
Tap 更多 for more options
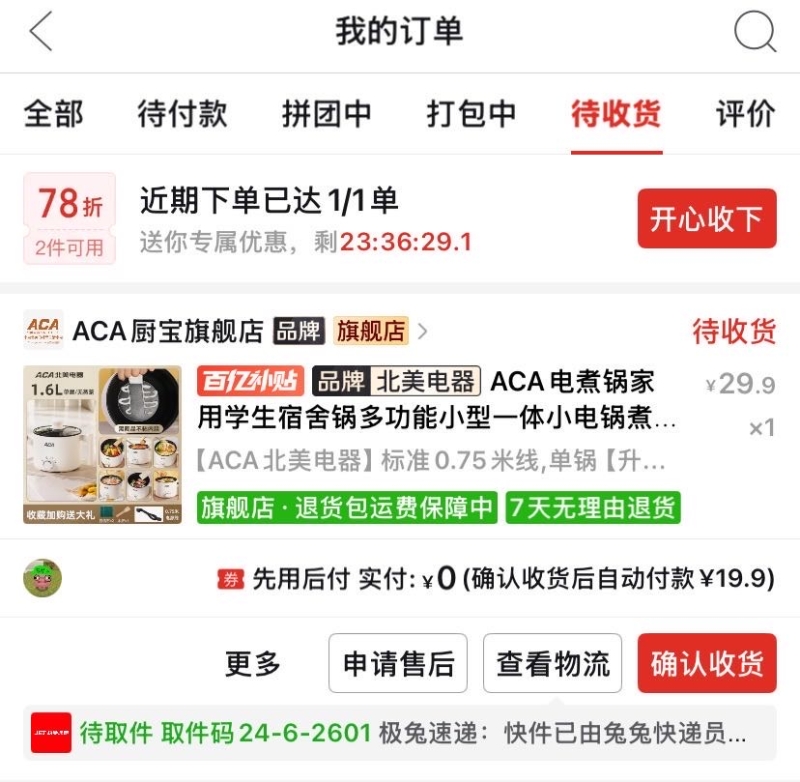click(253, 663)
